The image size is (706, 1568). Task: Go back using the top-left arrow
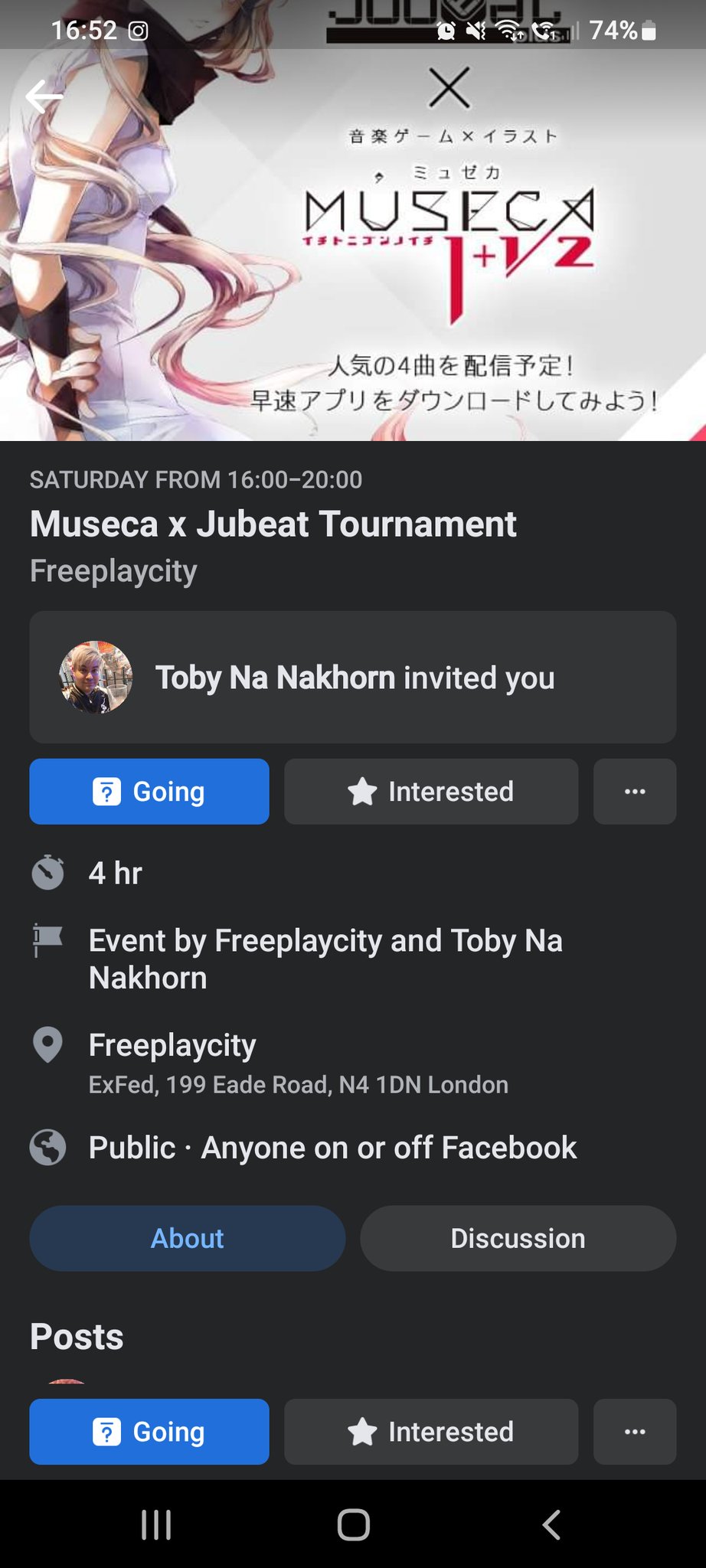click(x=44, y=96)
